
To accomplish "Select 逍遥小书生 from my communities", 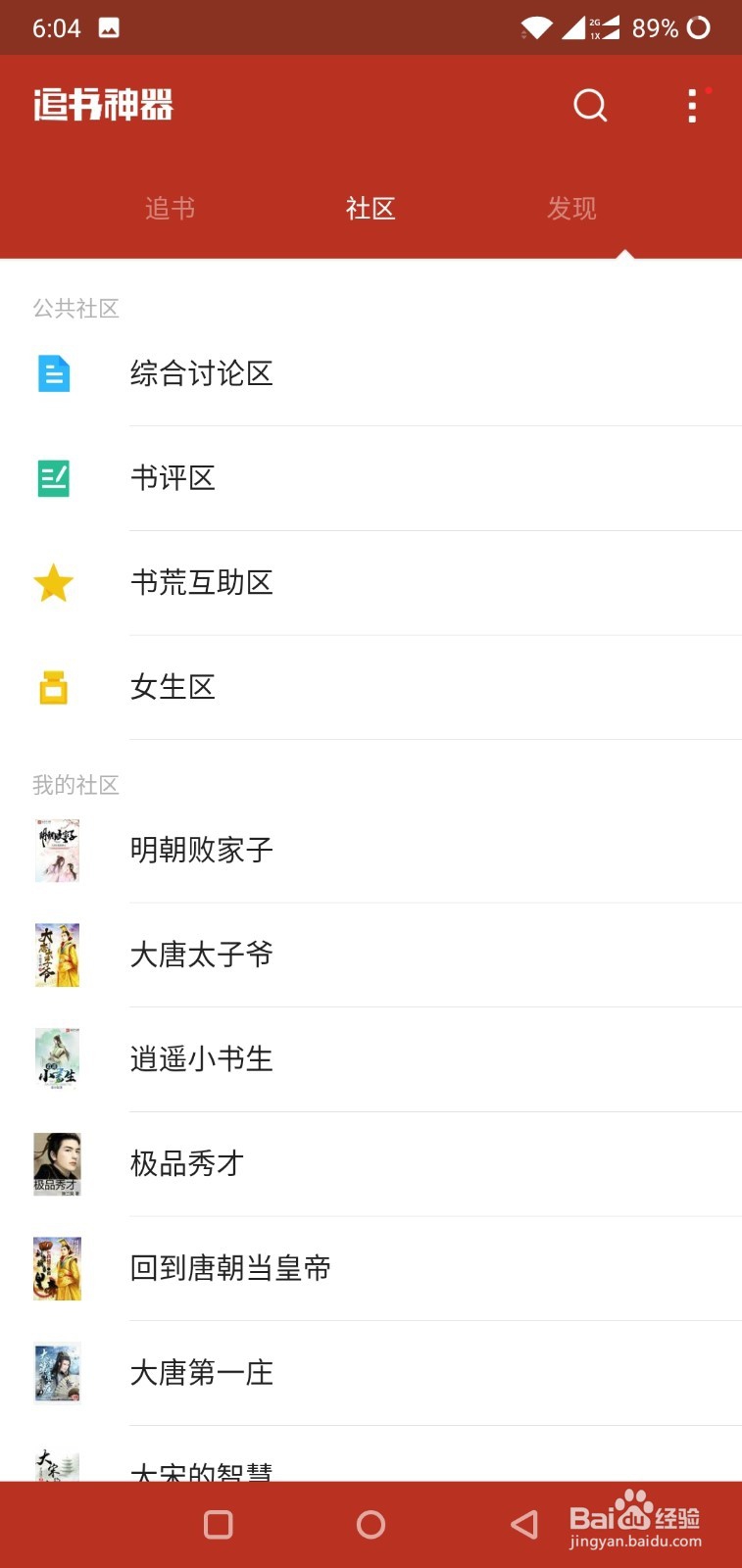I will 202,1059.
